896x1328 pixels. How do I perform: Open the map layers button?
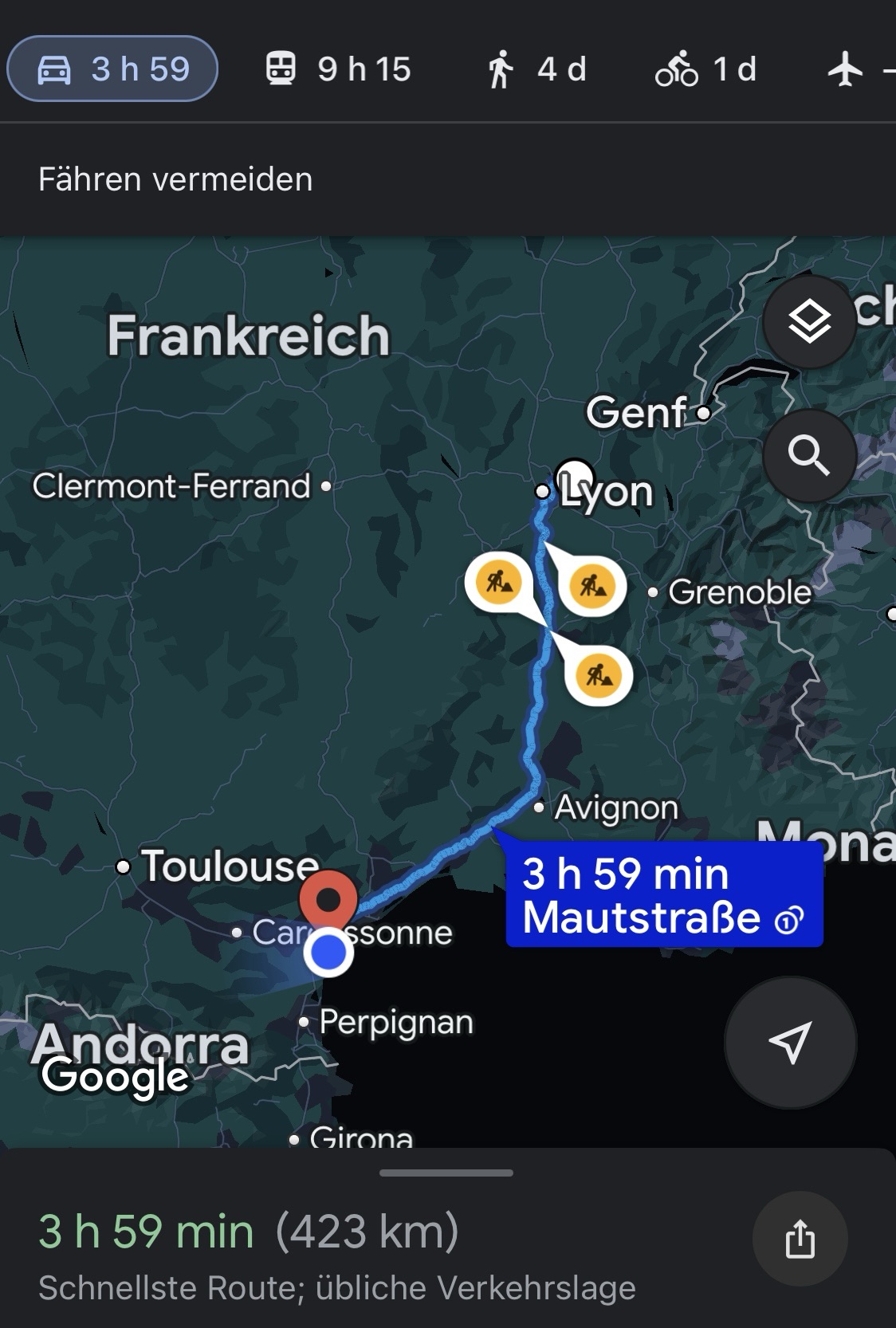pyautogui.click(x=809, y=322)
